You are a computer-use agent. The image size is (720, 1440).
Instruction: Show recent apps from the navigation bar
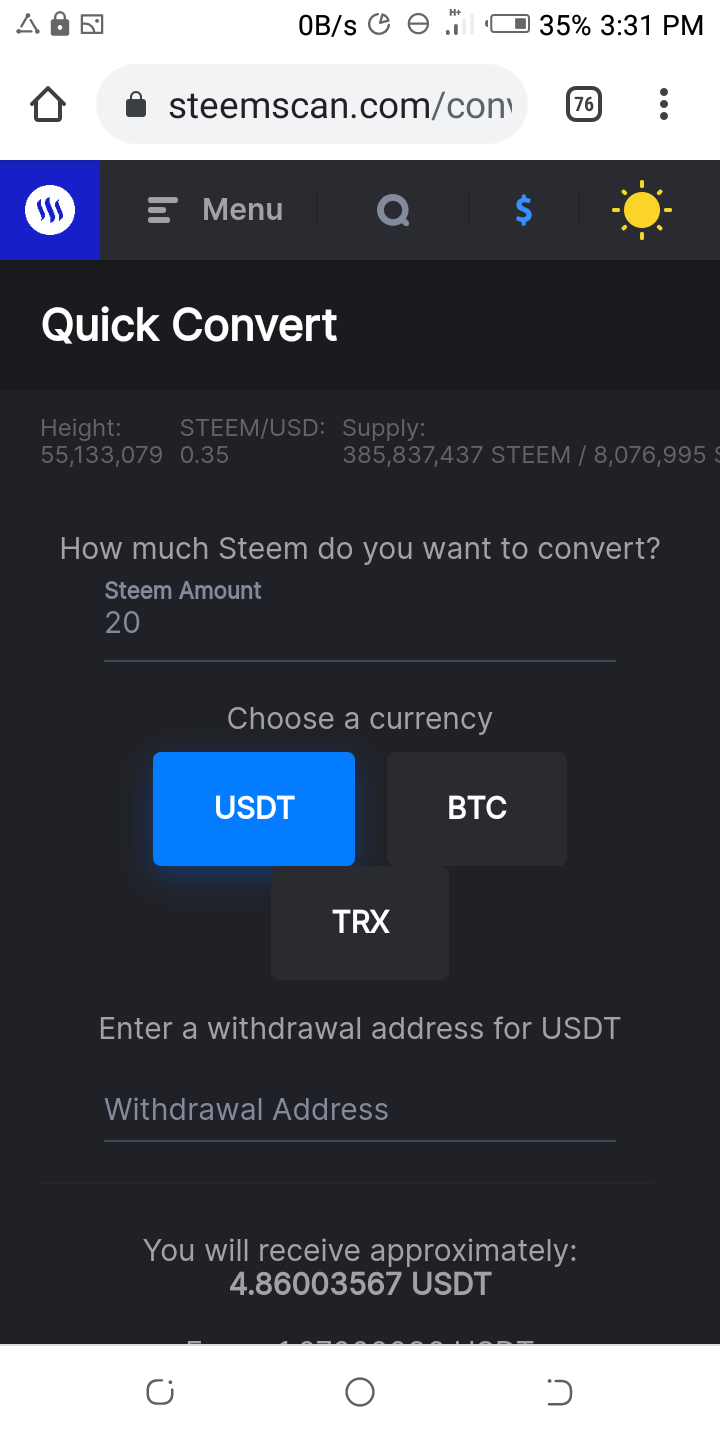coord(160,1392)
